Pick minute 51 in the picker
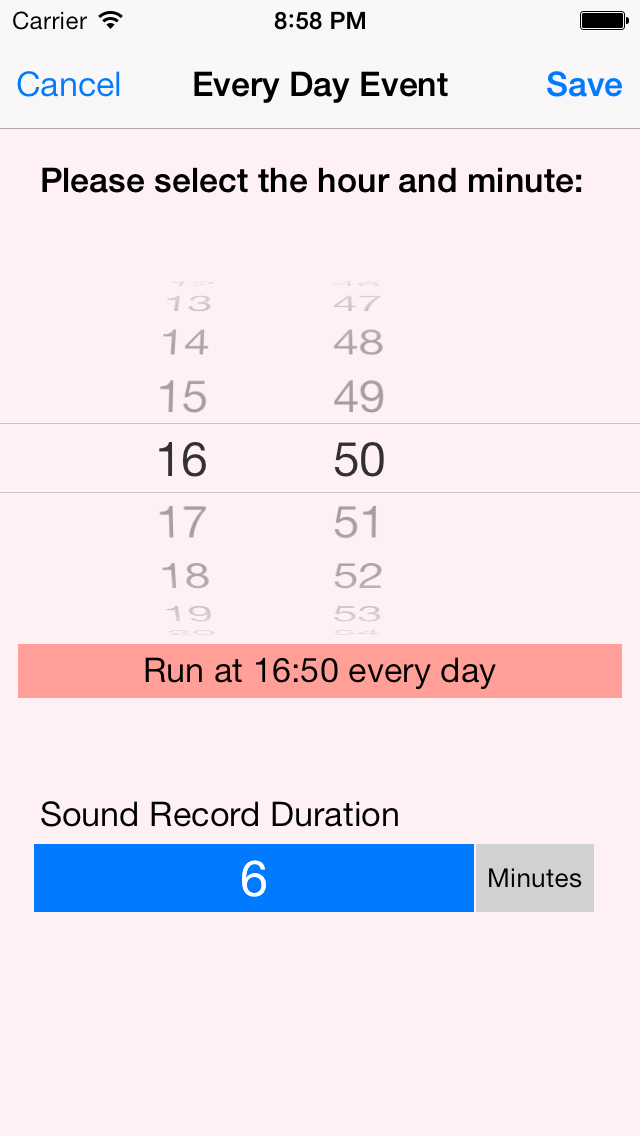Viewport: 640px width, 1136px height. 357,522
